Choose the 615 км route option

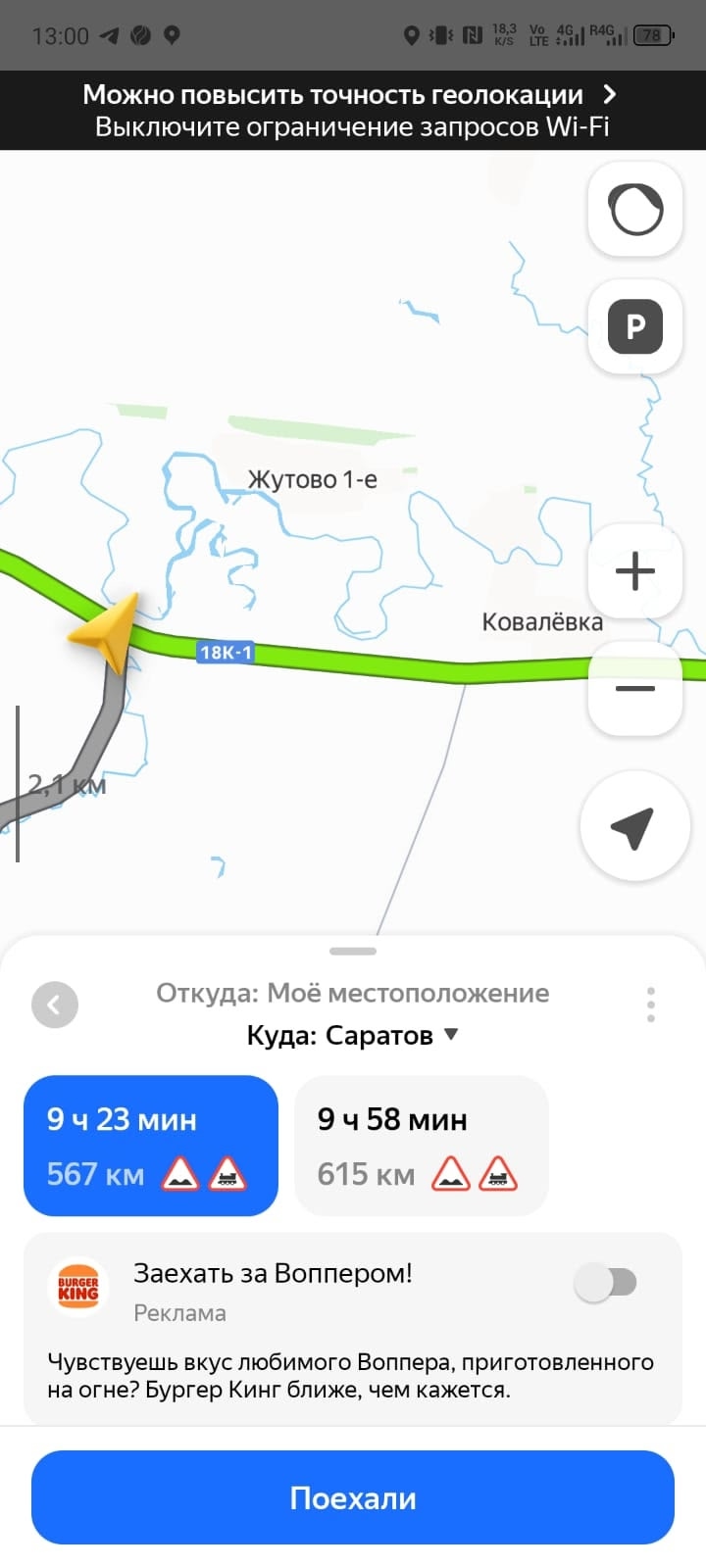[421, 1145]
